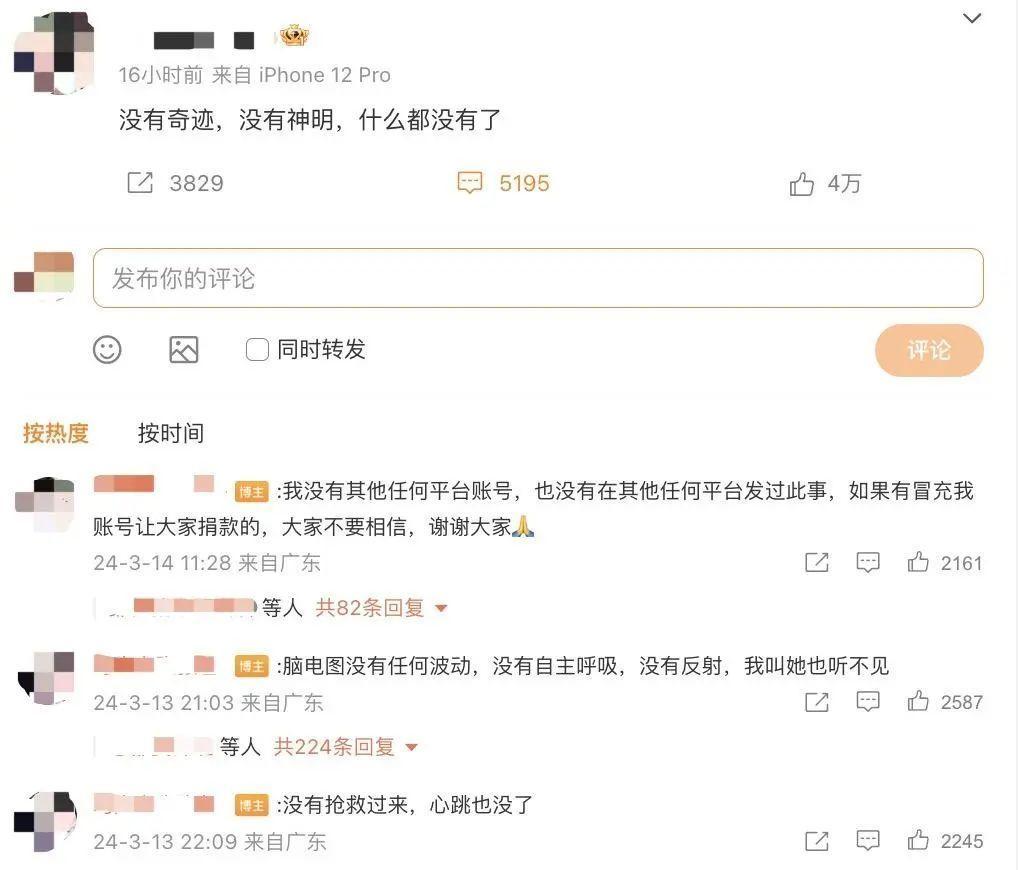Check the 同时转发 checkbox
The width and height of the screenshot is (1018, 870).
pyautogui.click(x=257, y=349)
